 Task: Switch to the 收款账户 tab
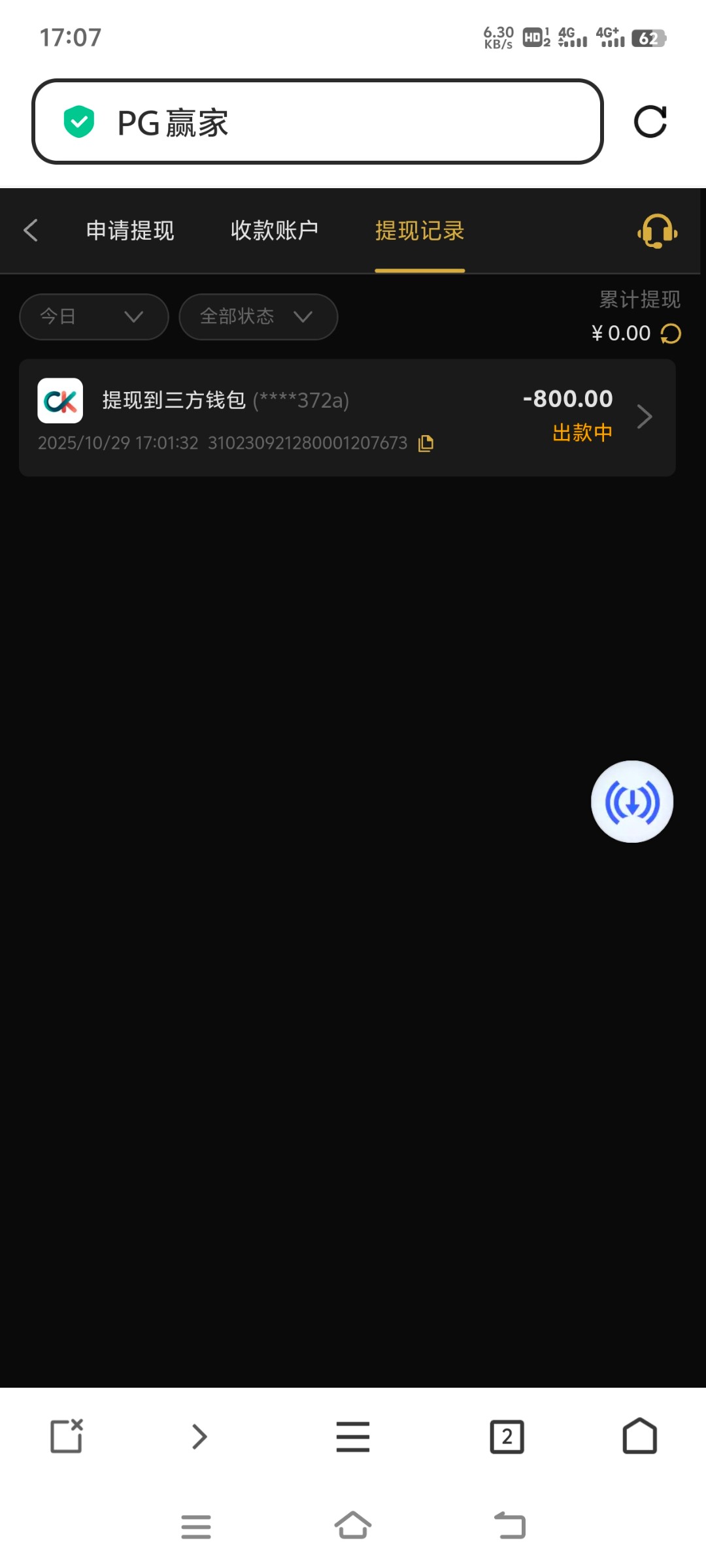coord(275,231)
